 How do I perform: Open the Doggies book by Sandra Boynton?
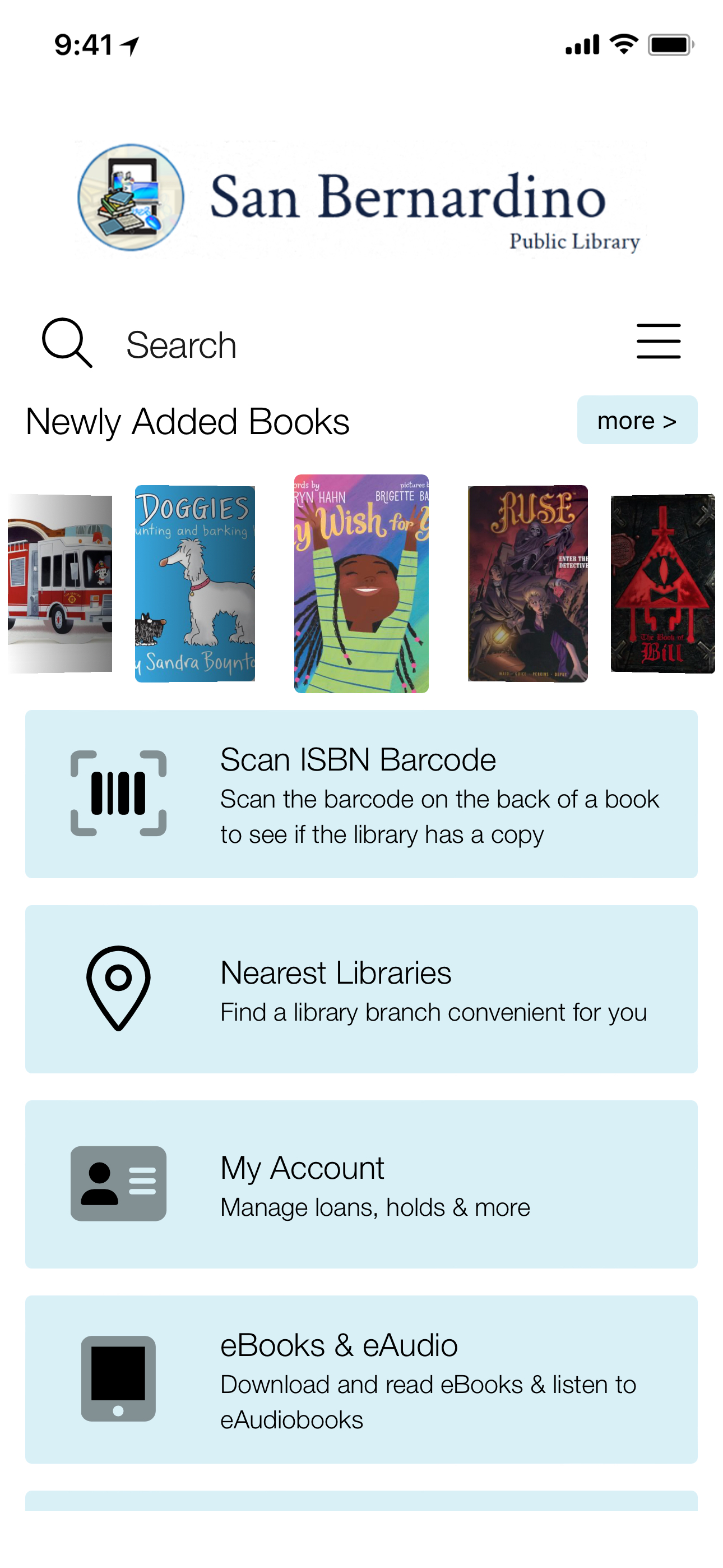pos(194,583)
